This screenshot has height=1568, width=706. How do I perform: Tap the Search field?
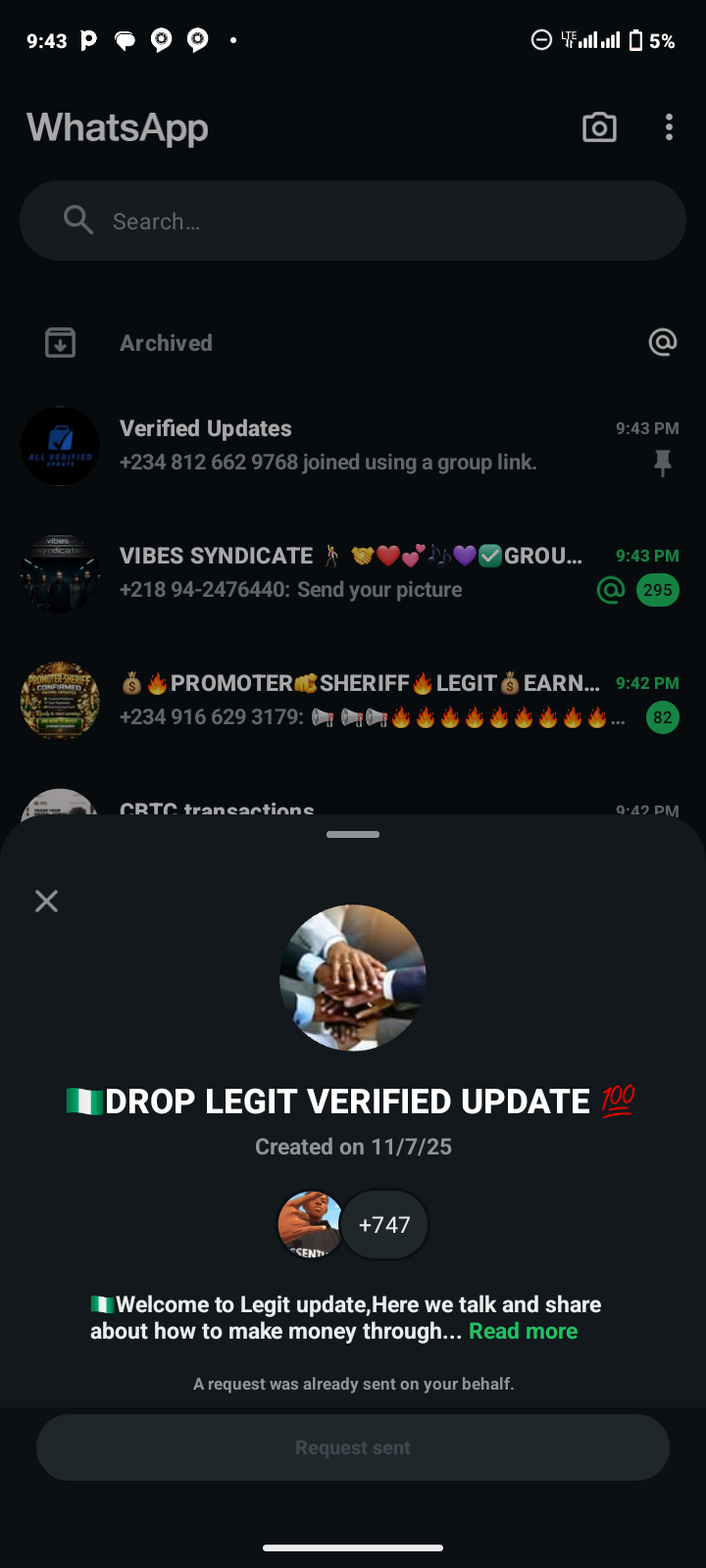pos(353,221)
